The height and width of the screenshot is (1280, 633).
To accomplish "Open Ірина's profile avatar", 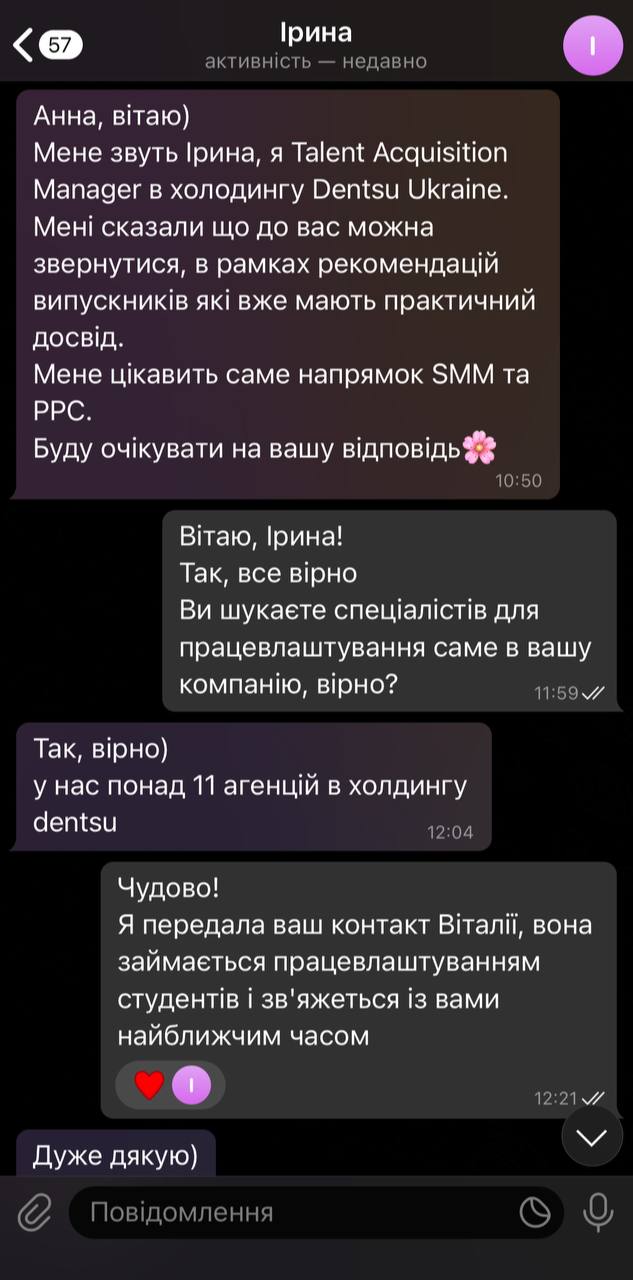I will pos(594,45).
